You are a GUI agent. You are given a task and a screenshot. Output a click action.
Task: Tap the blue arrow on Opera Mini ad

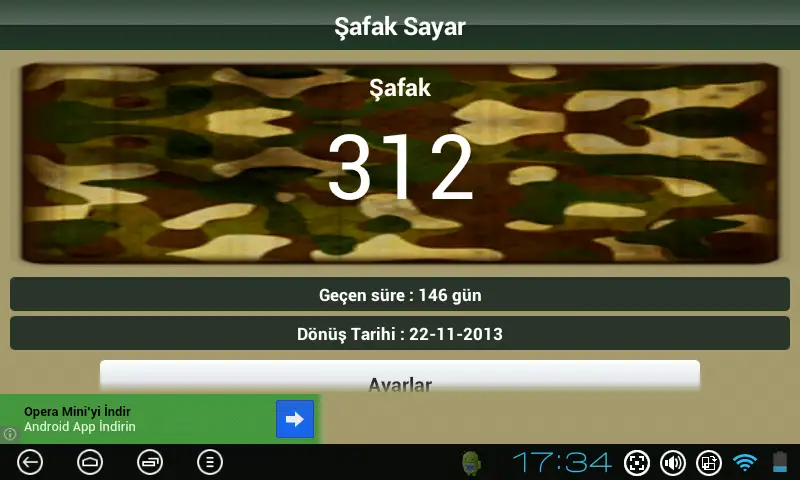295,419
